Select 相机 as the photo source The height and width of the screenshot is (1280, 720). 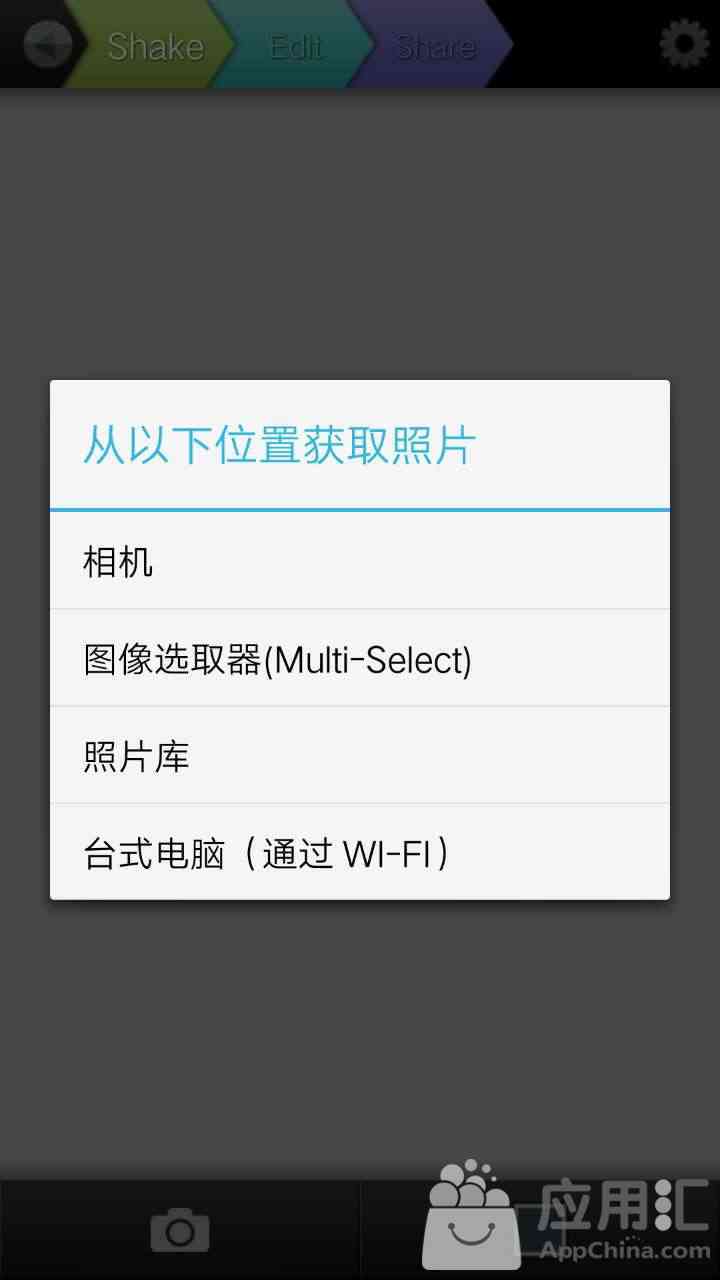[360, 561]
